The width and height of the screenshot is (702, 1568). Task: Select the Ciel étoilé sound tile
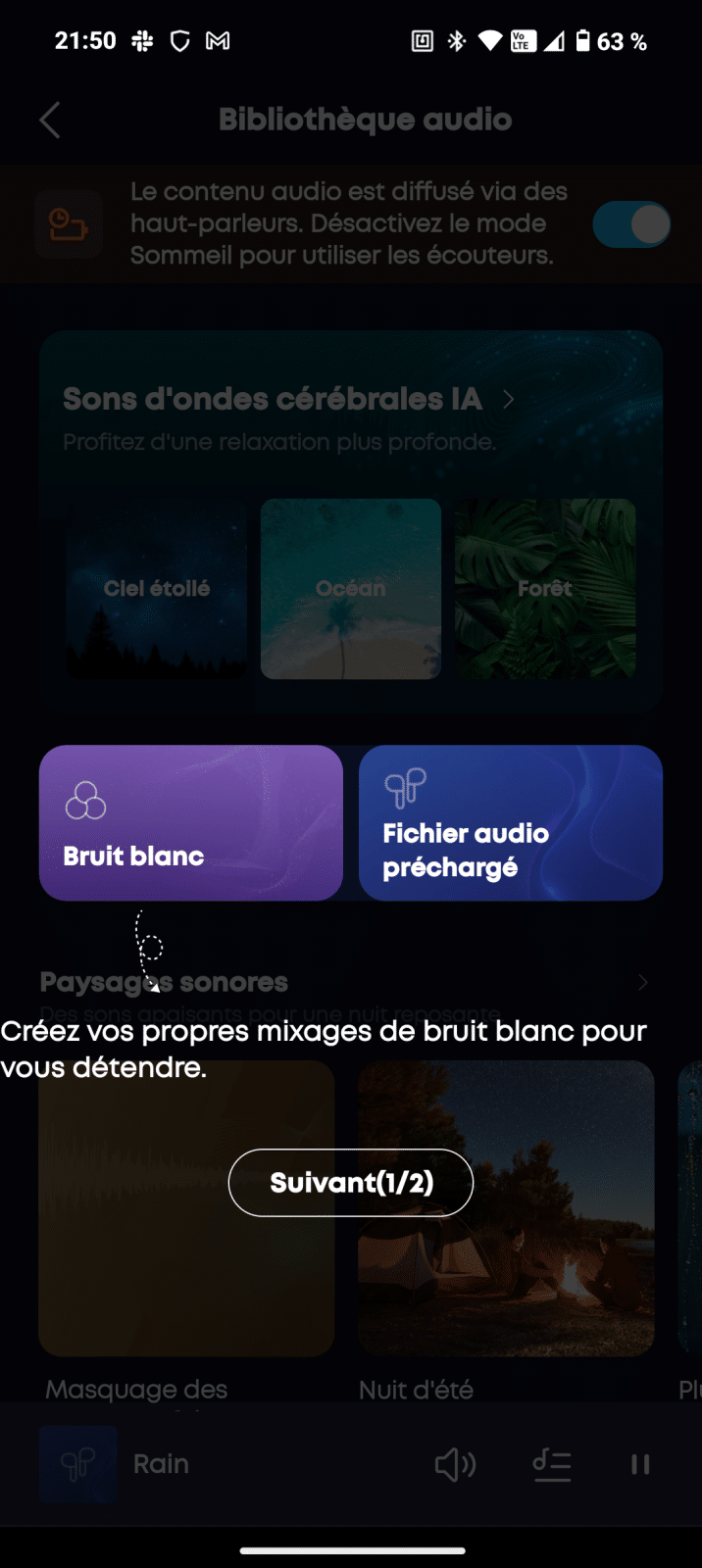[157, 588]
